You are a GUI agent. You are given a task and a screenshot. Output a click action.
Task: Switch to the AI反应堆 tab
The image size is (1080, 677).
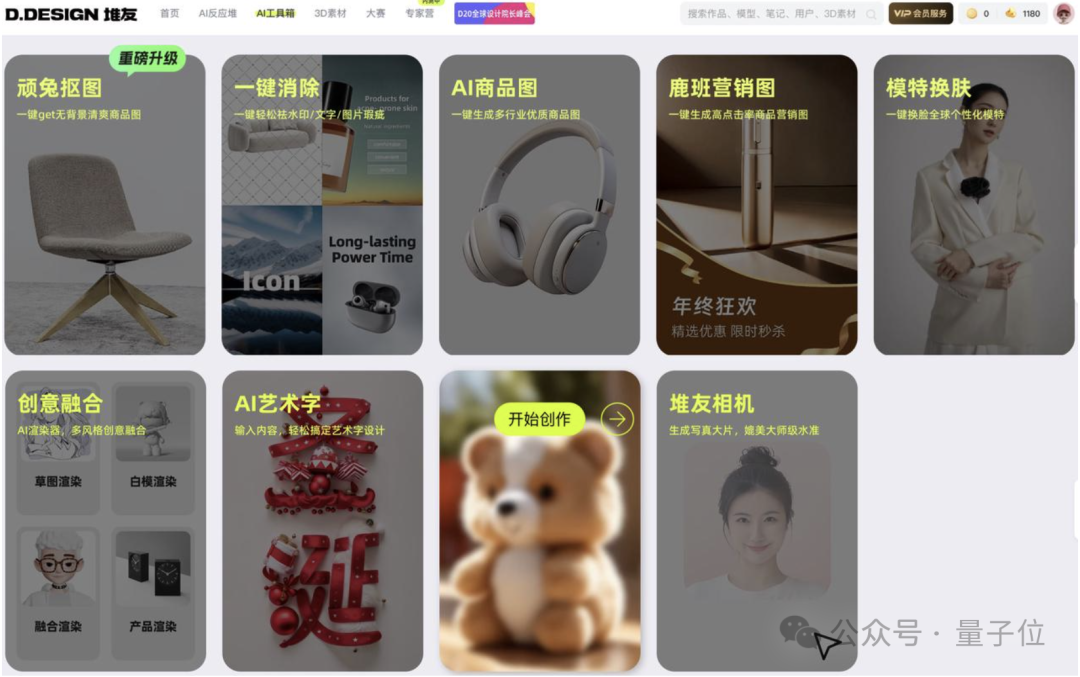coord(217,14)
